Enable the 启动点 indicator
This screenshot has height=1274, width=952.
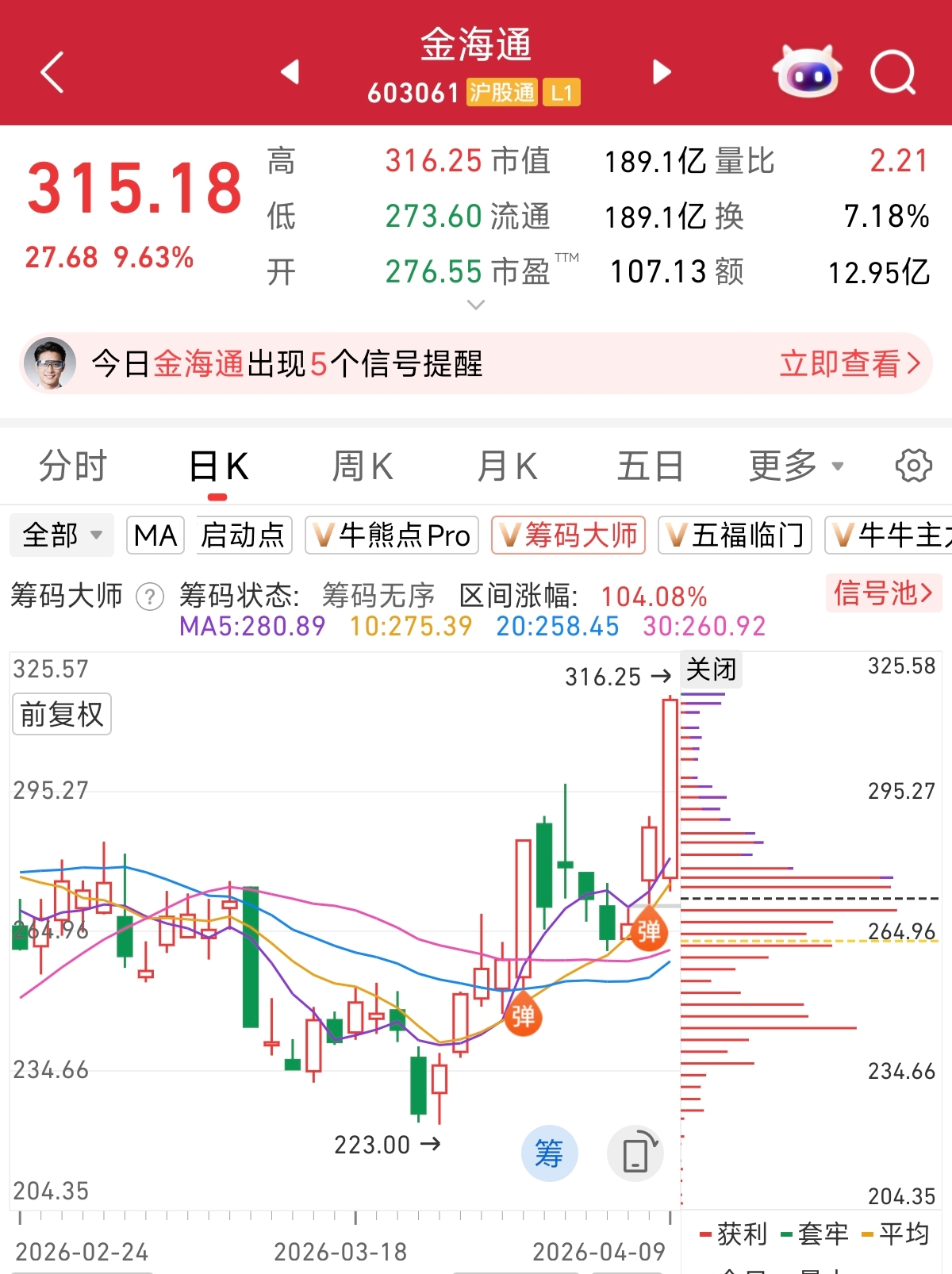coord(243,535)
